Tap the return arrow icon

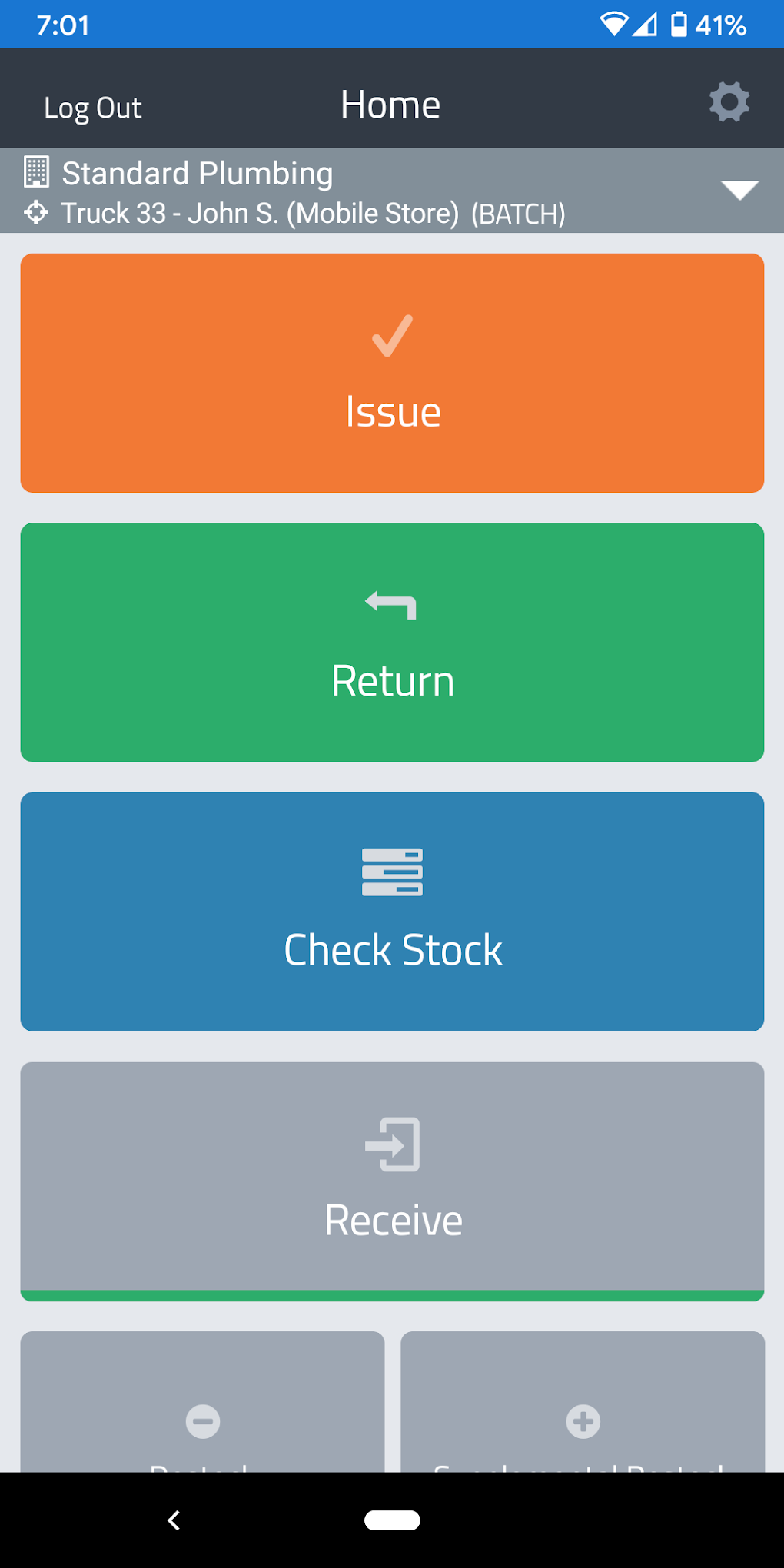point(391,606)
